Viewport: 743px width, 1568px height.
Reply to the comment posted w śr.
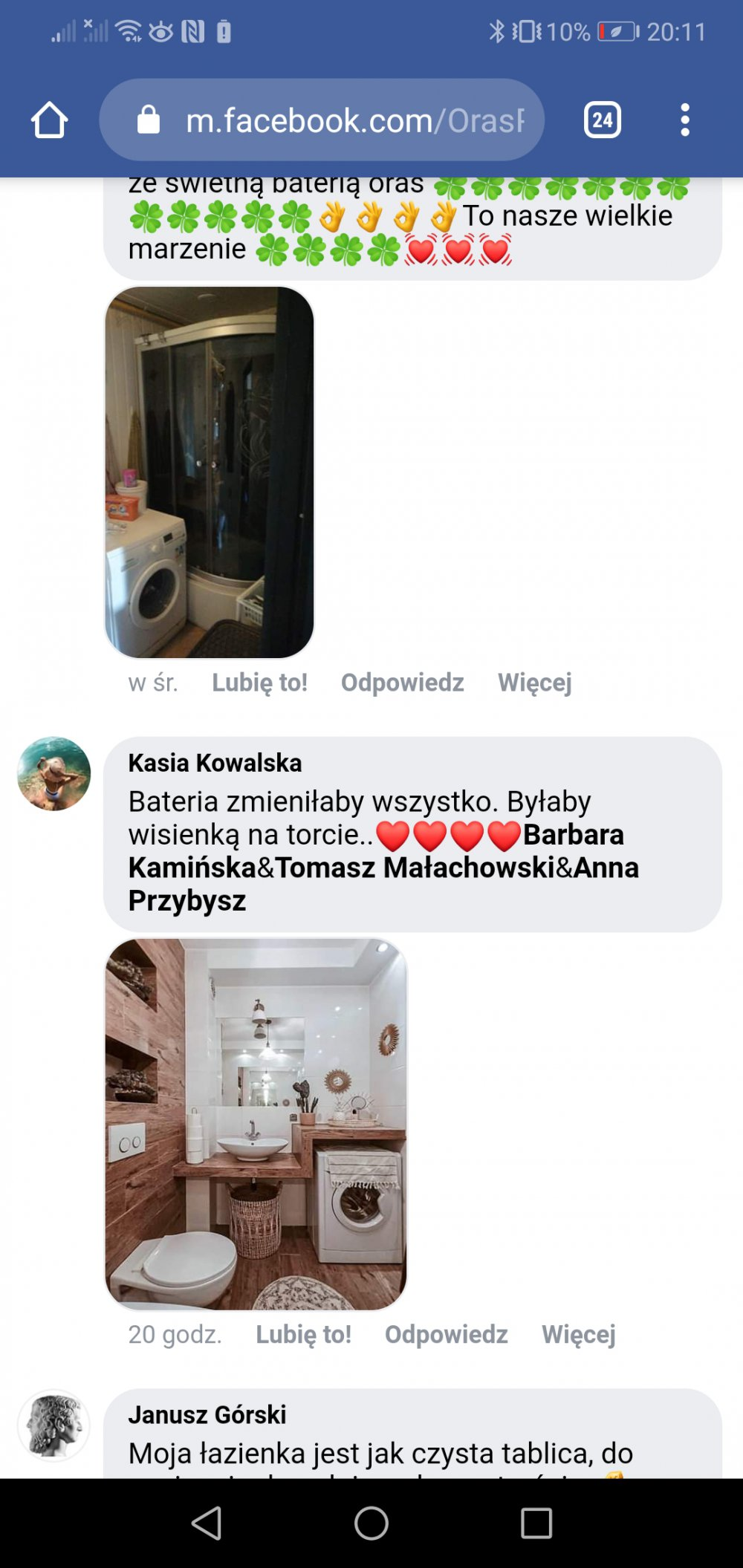(402, 683)
